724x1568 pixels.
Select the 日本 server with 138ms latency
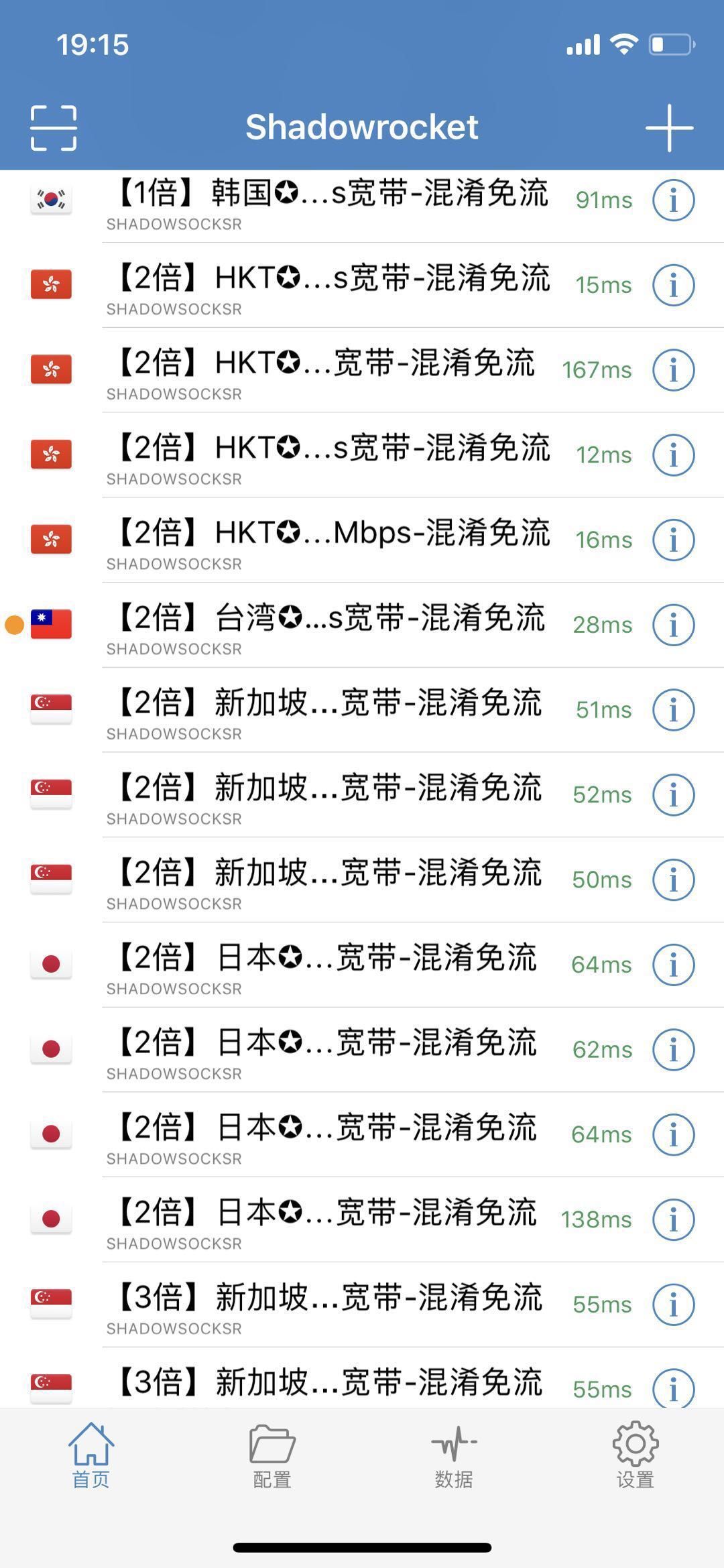click(x=362, y=1219)
